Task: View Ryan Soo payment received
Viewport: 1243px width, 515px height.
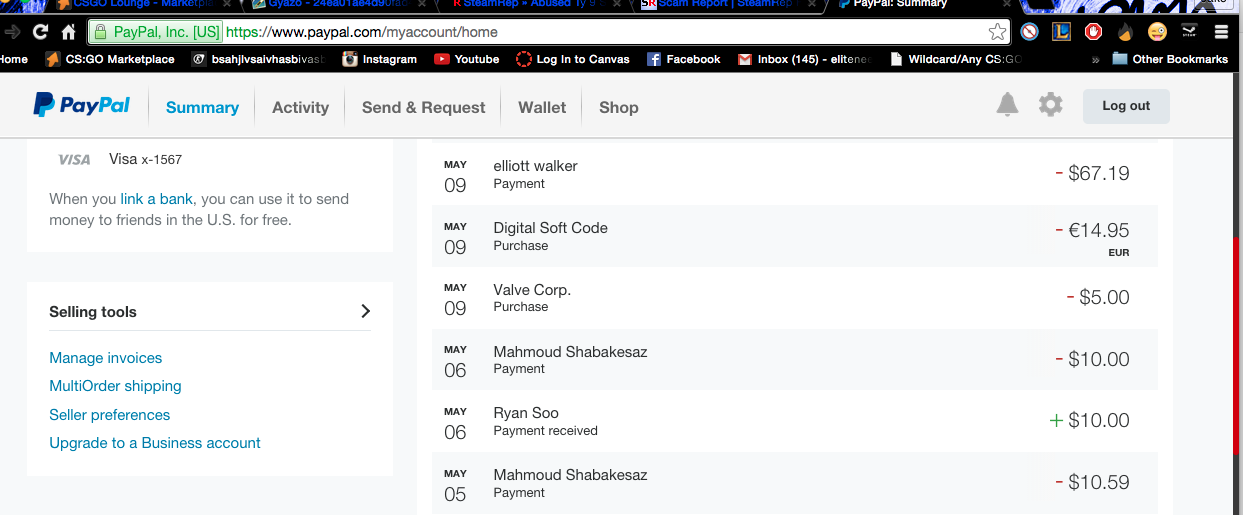Action: click(526, 413)
